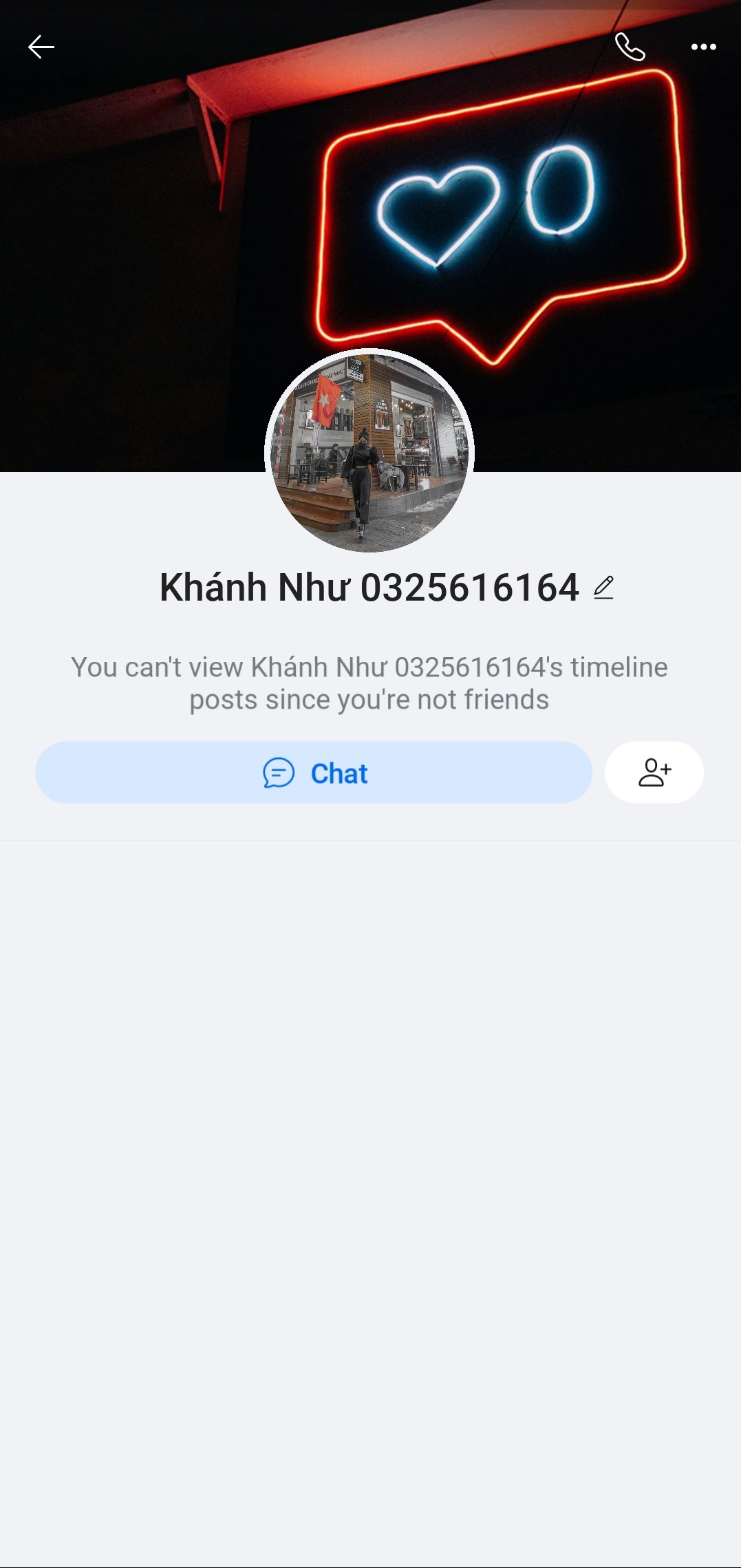Image resolution: width=741 pixels, height=1568 pixels.
Task: Open the three-dot overflow menu
Action: pyautogui.click(x=703, y=47)
